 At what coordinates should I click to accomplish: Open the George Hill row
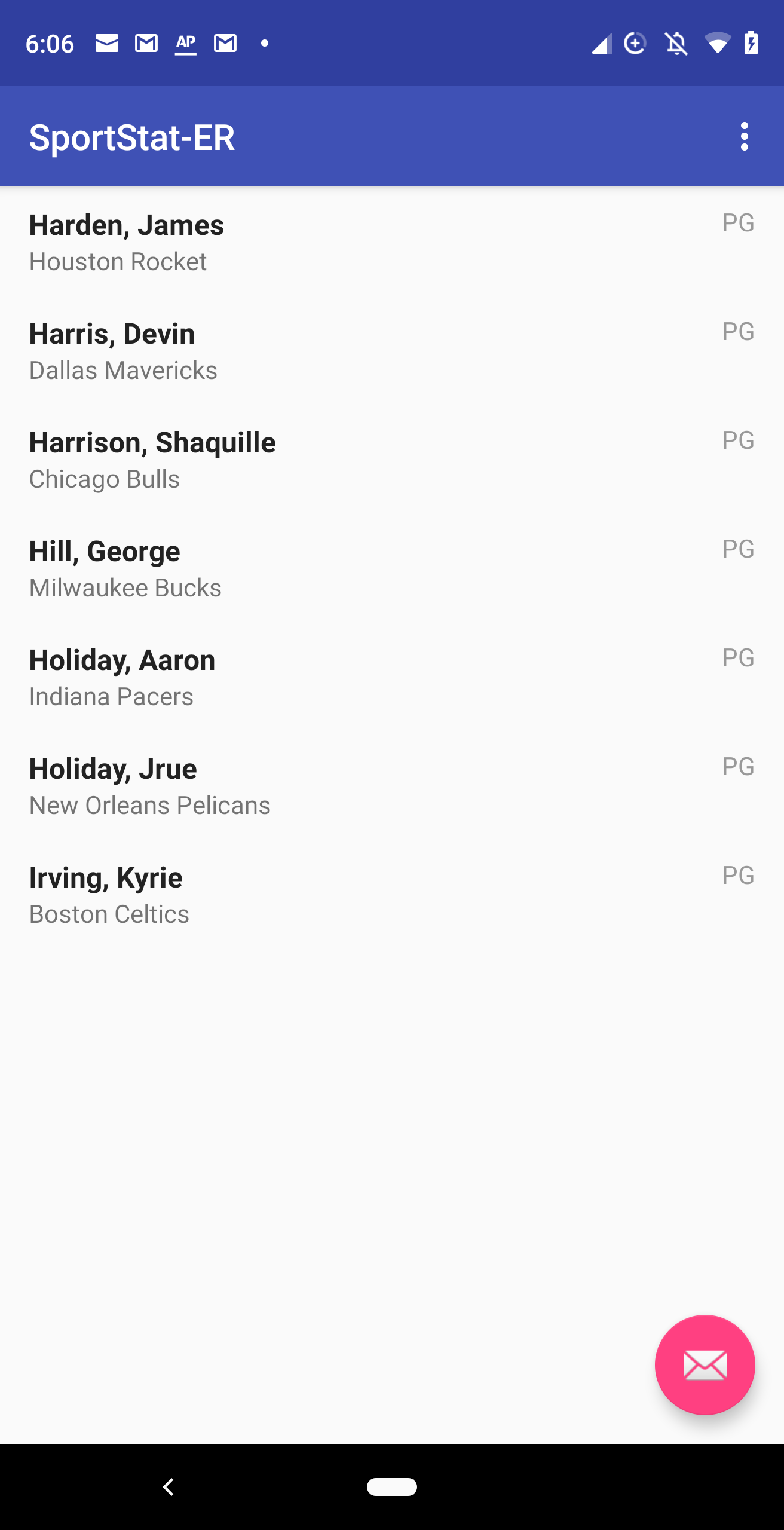coord(392,568)
